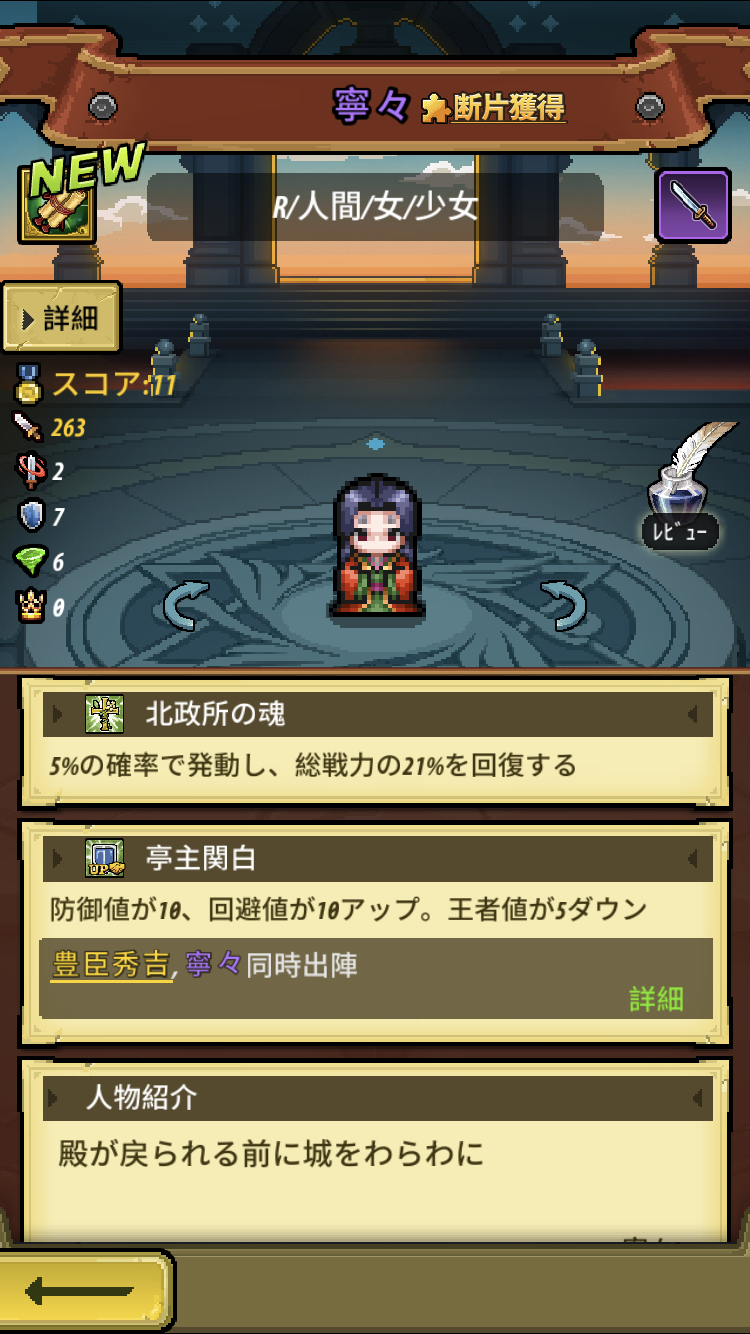Tap the 詳細 button under the scroll

pos(61,318)
